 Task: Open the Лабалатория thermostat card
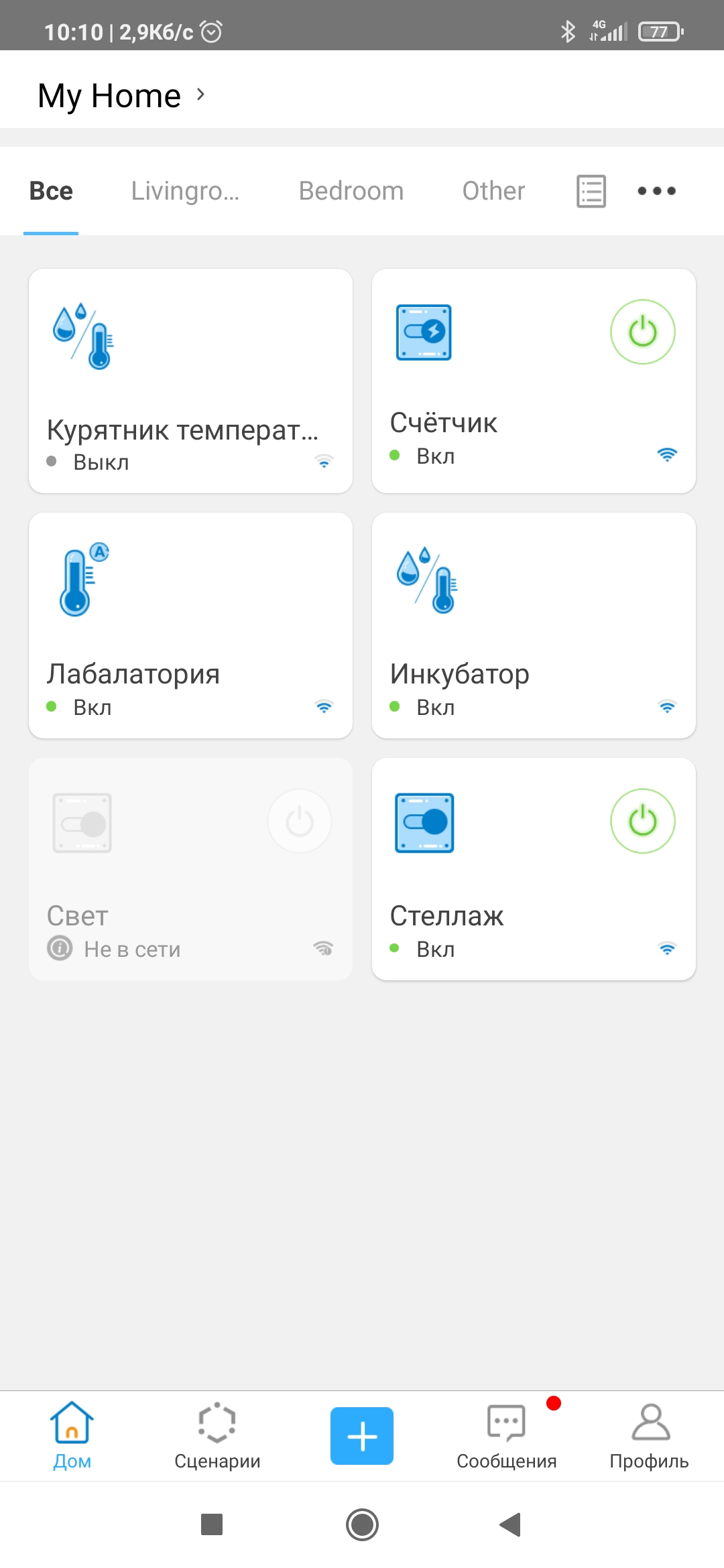[190, 625]
